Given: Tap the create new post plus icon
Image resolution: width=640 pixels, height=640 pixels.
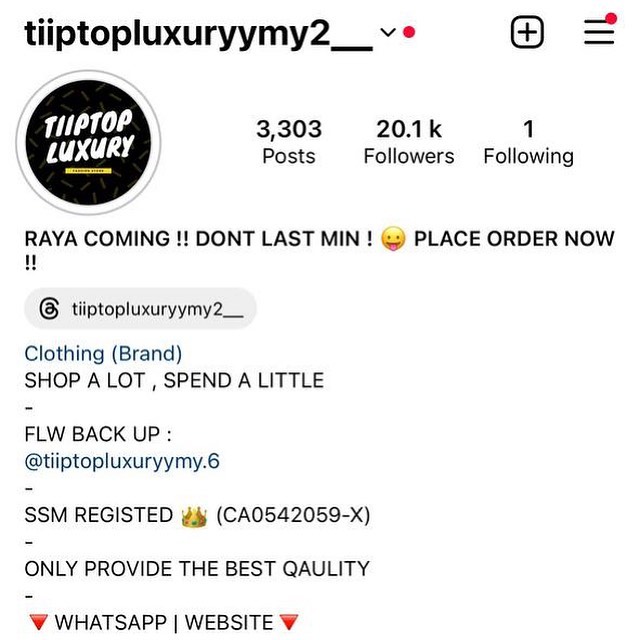Looking at the screenshot, I should (527, 33).
